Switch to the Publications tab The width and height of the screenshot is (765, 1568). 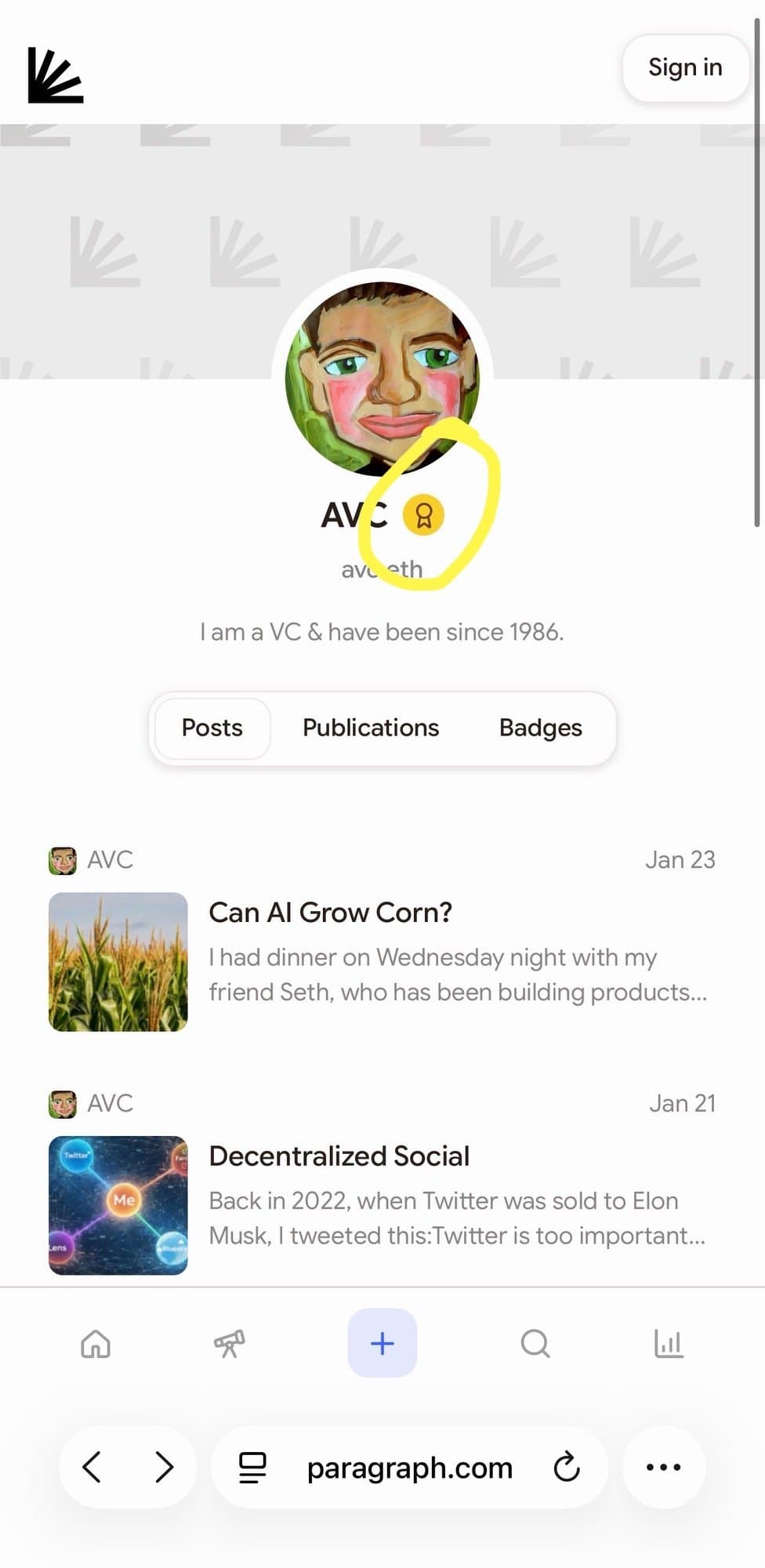click(x=370, y=728)
